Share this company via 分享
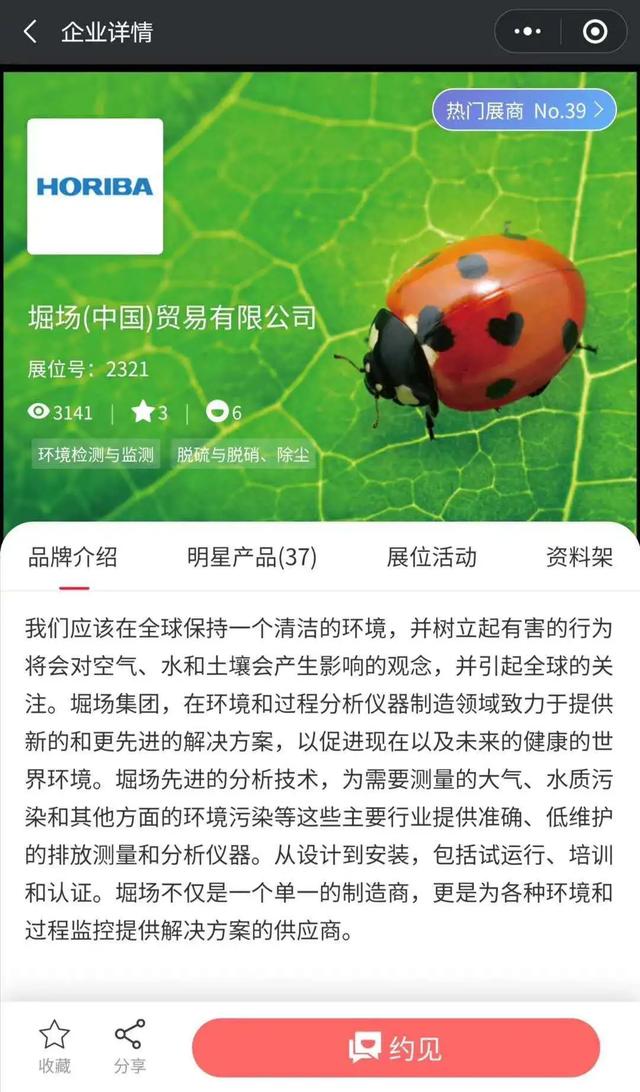 coord(130,1046)
